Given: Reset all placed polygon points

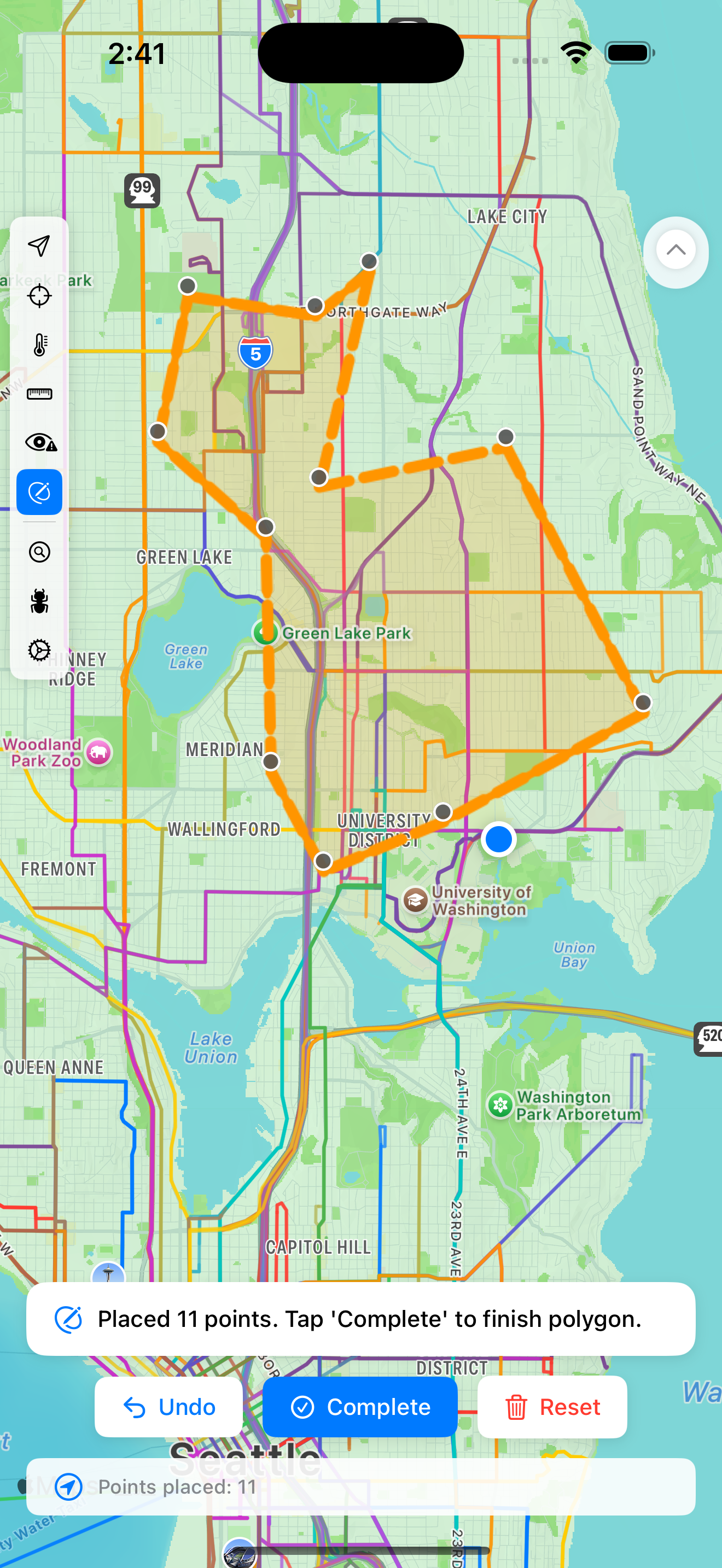Looking at the screenshot, I should pos(551,1407).
